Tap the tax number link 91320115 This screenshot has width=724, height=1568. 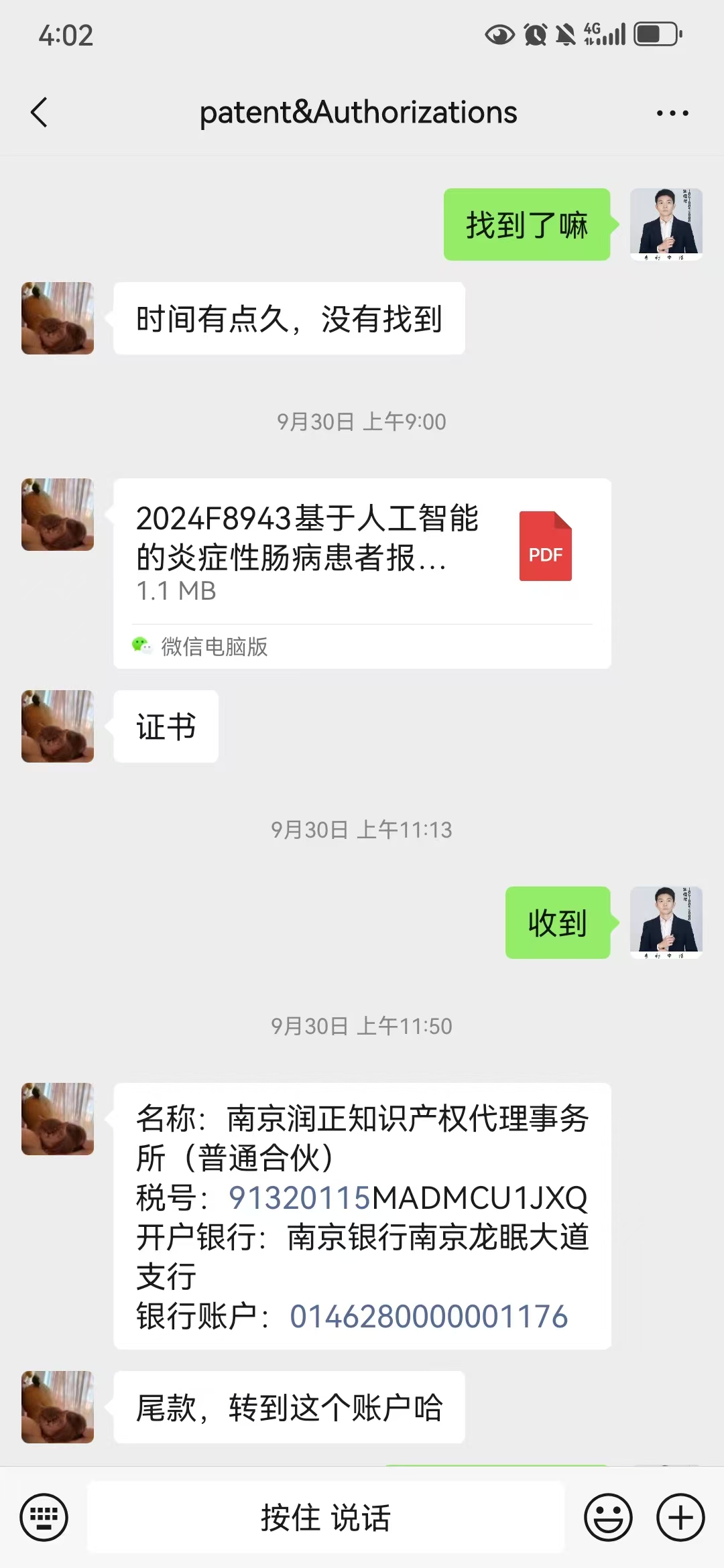[300, 1198]
